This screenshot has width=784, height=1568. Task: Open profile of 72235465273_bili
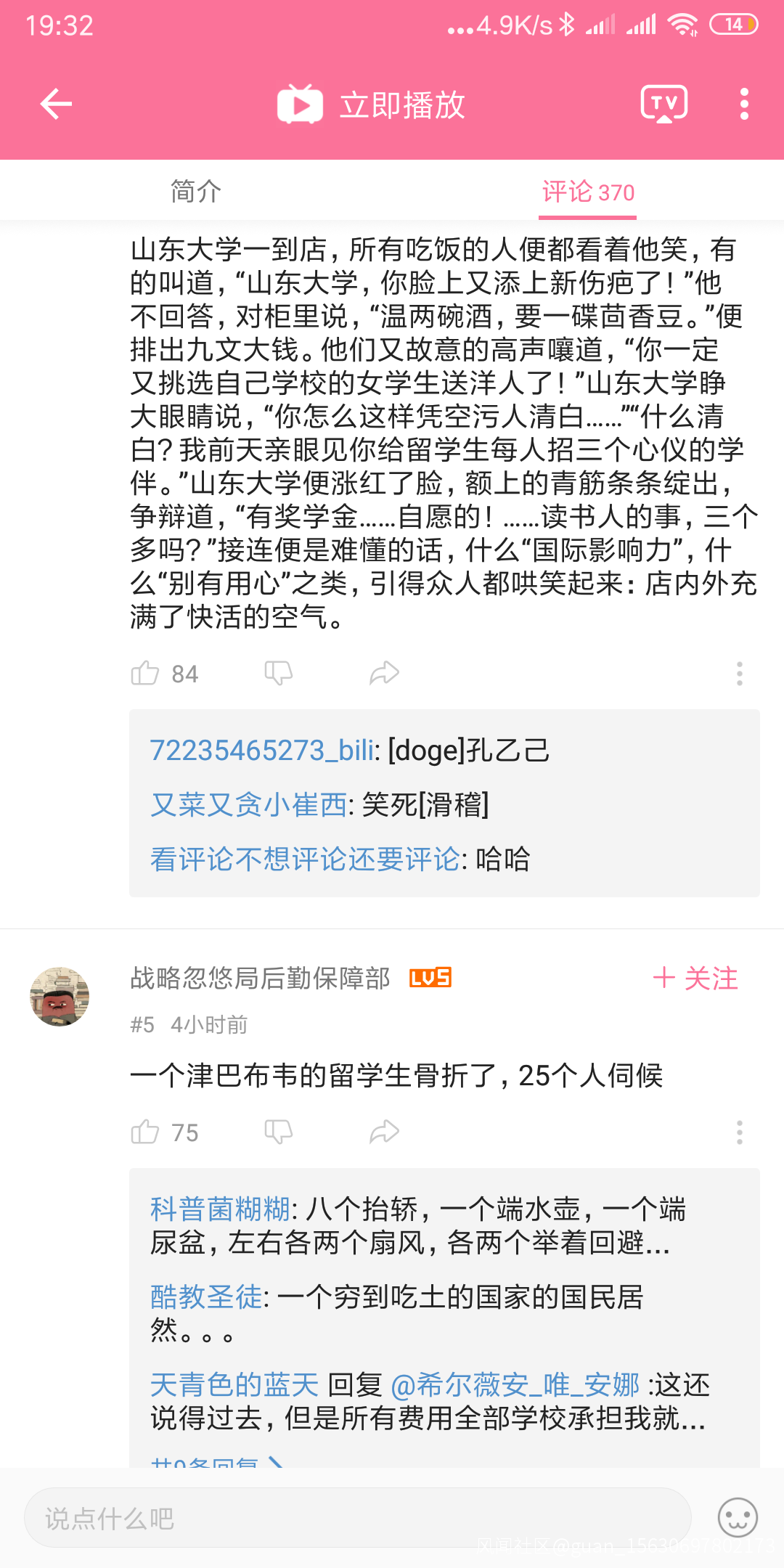pyautogui.click(x=261, y=750)
